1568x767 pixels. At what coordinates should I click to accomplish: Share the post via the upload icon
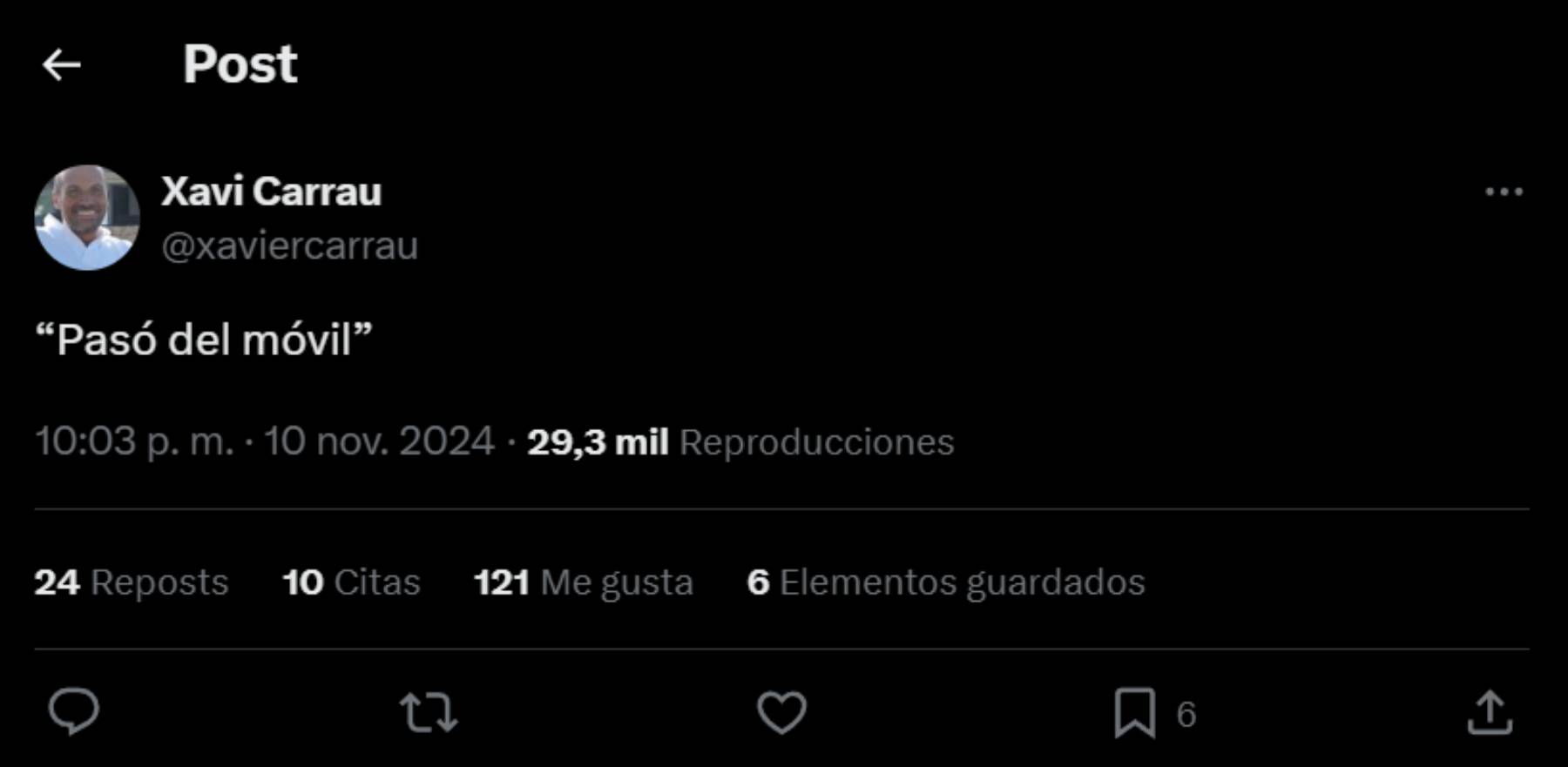pos(1490,712)
